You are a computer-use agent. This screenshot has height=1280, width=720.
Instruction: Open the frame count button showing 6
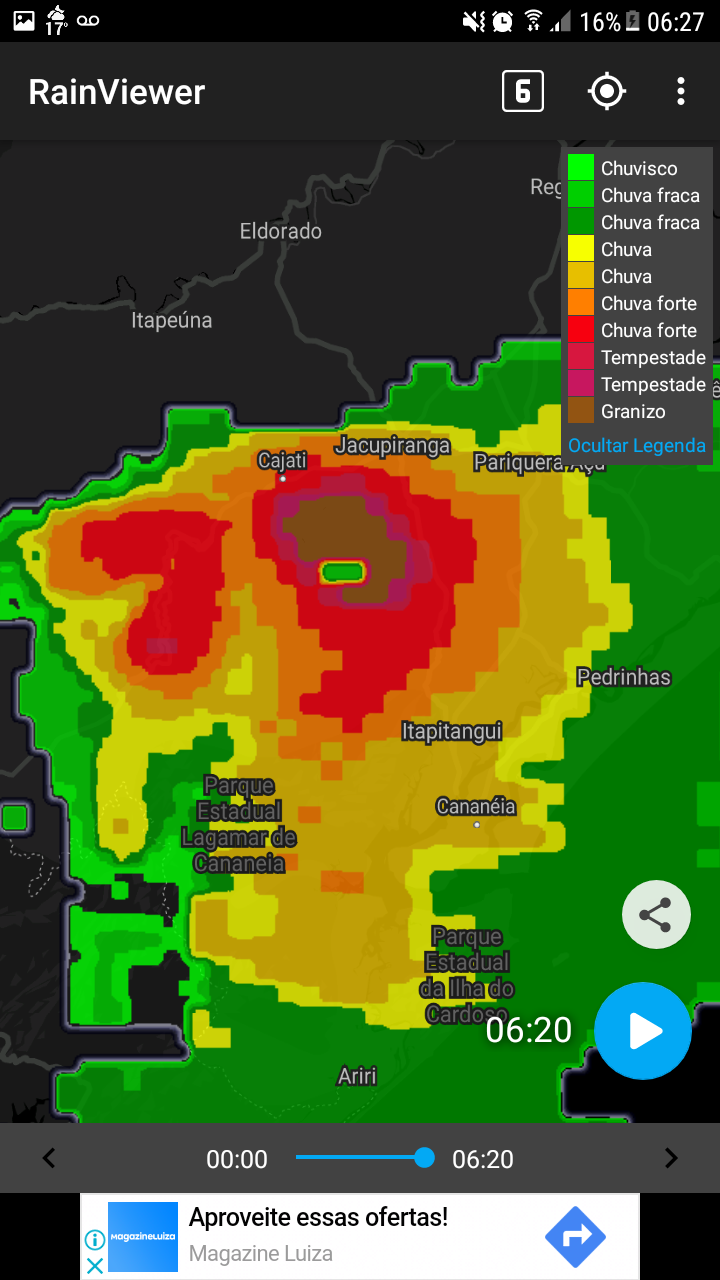[x=522, y=92]
